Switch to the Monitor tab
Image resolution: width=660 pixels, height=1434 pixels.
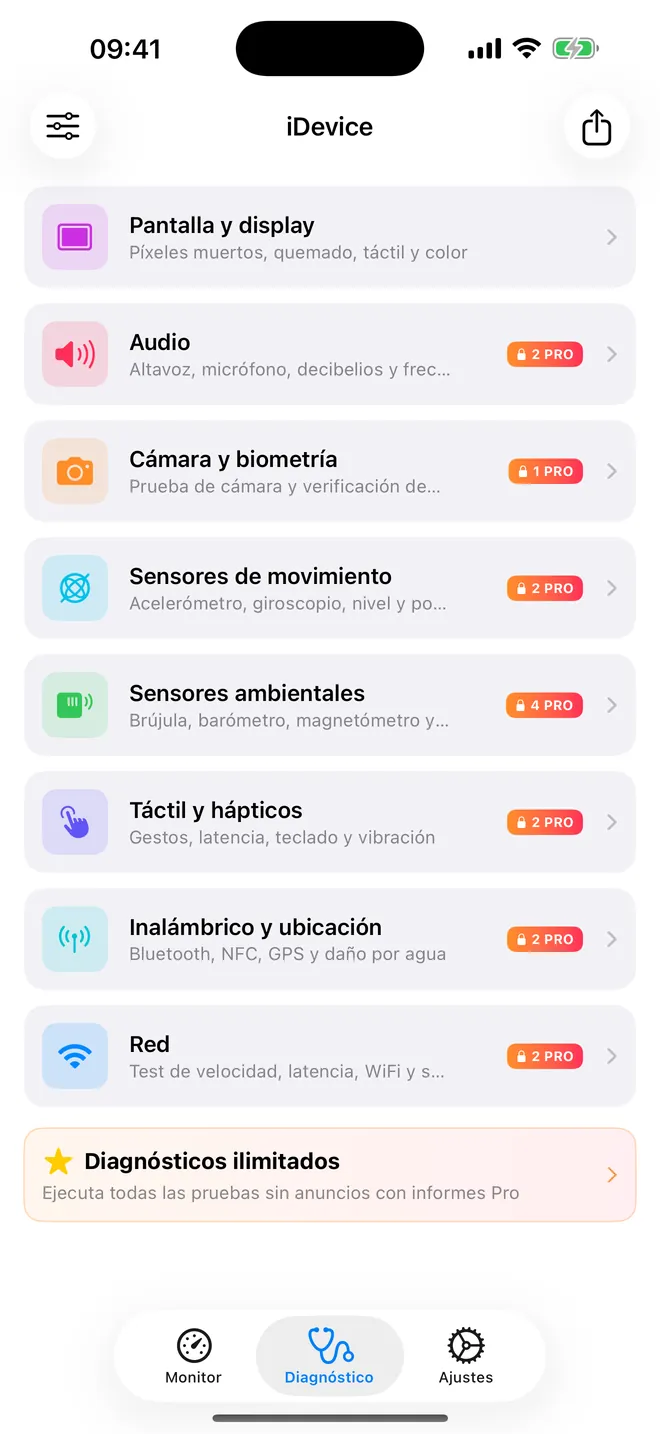[194, 1356]
